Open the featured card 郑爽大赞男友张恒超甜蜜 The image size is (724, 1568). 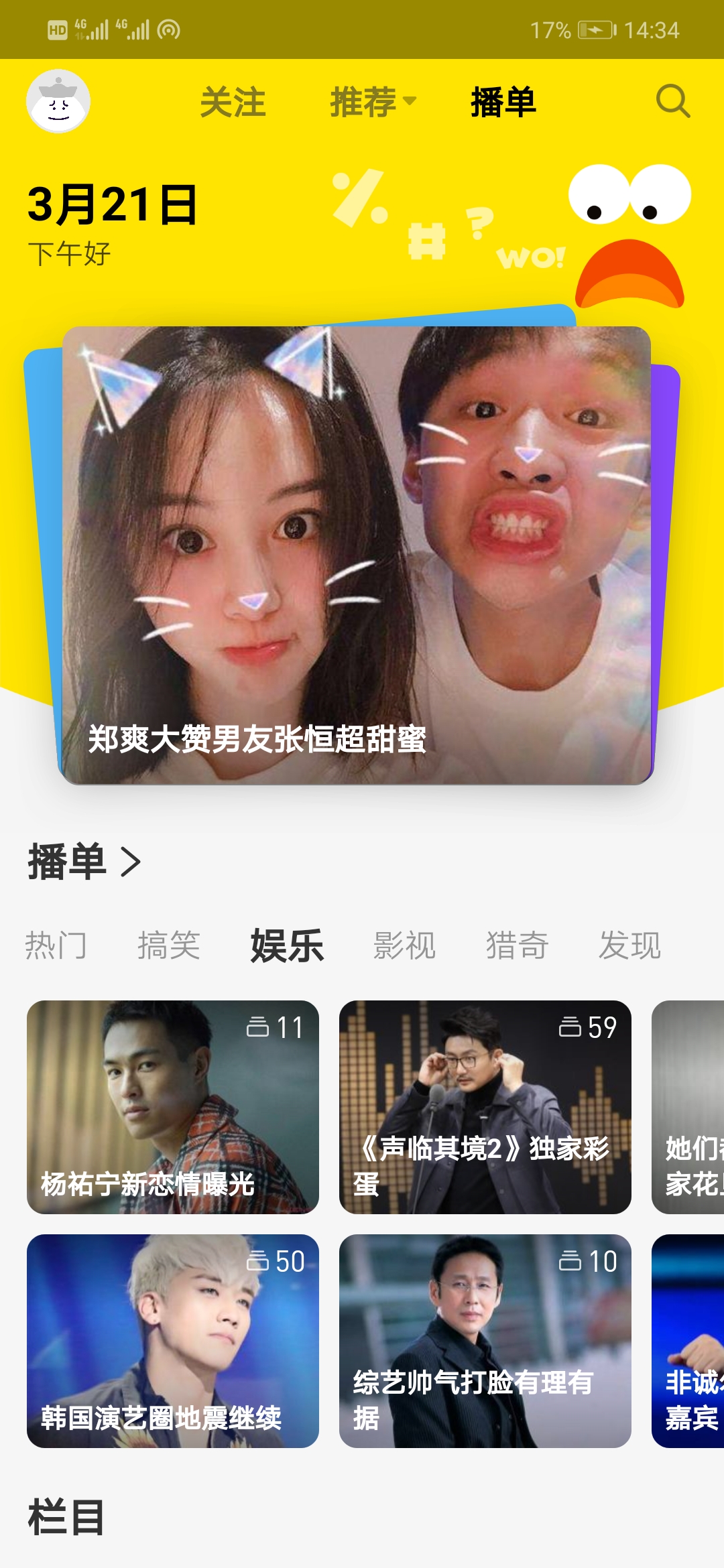click(357, 555)
